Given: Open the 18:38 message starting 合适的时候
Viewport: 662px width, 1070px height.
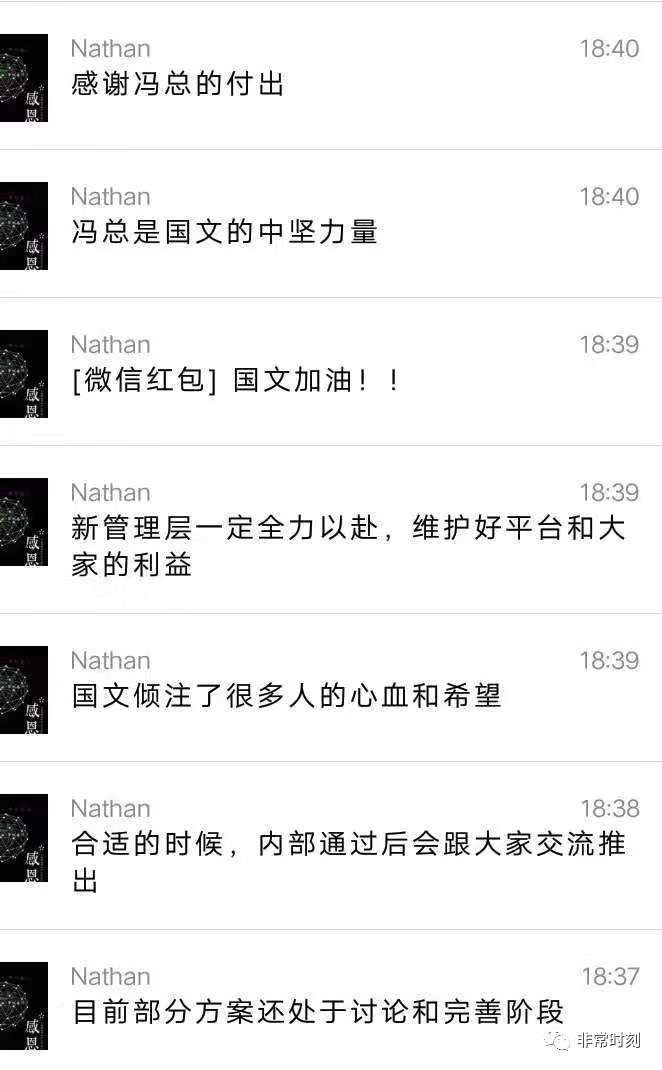Looking at the screenshot, I should (x=348, y=861).
